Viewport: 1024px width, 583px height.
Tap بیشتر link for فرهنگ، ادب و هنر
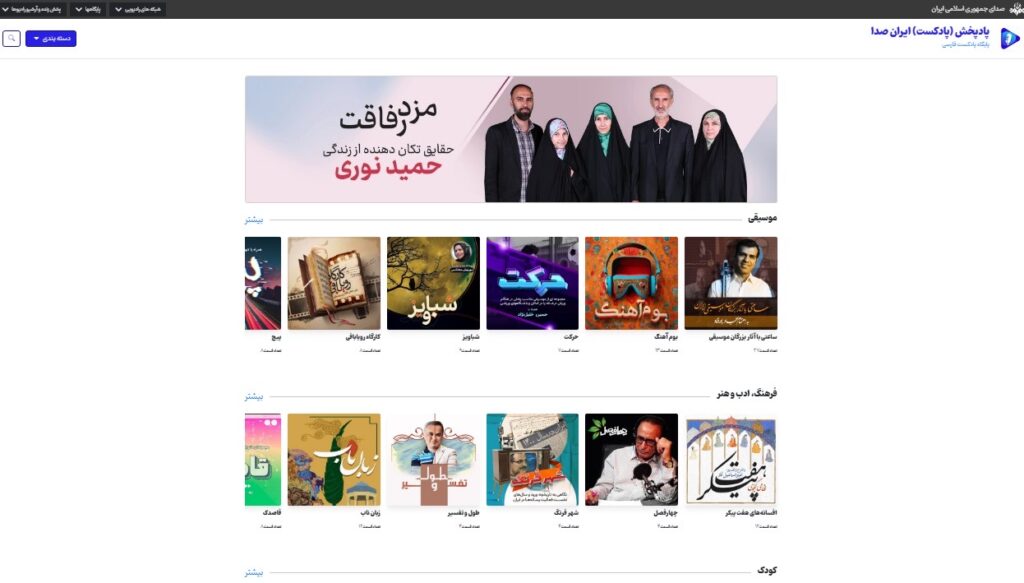click(254, 395)
